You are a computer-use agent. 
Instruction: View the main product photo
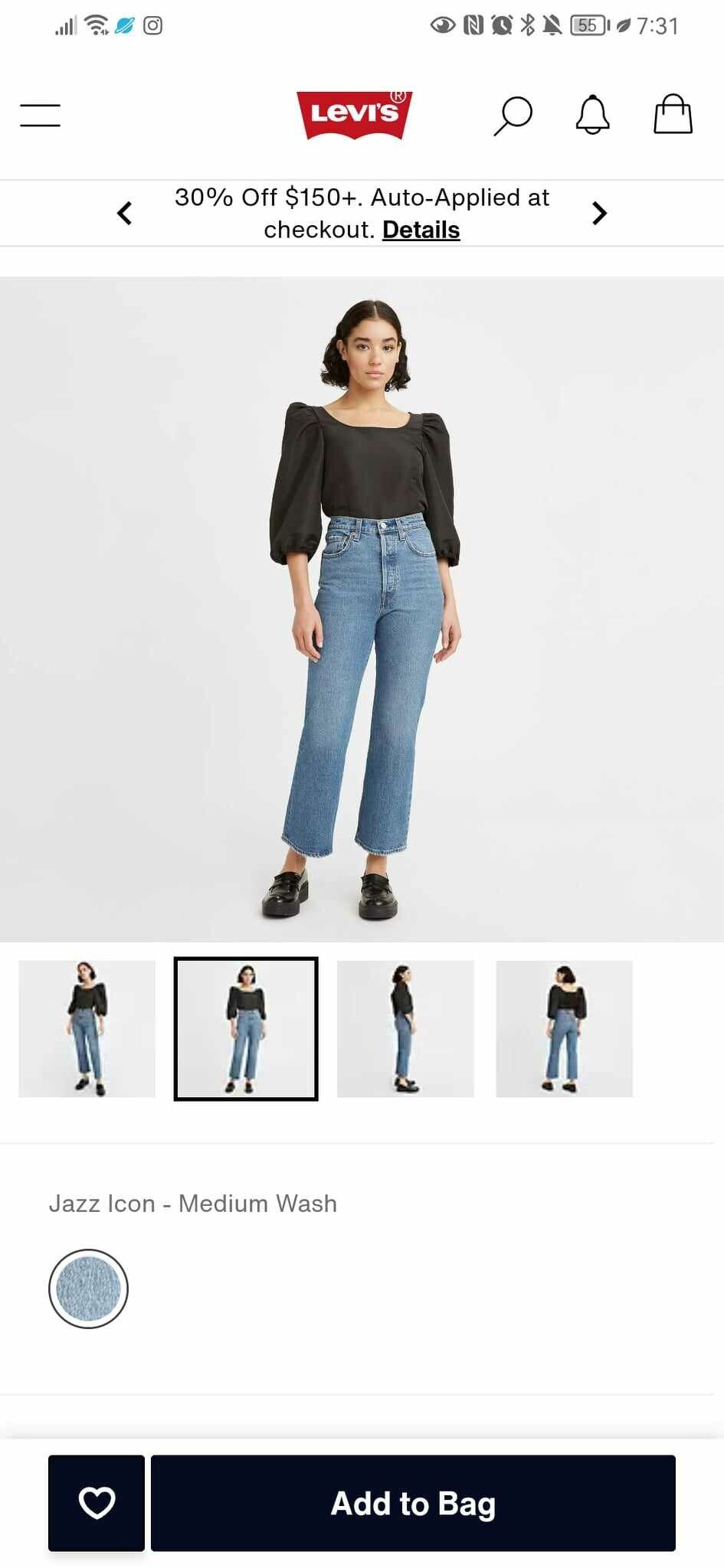362,609
